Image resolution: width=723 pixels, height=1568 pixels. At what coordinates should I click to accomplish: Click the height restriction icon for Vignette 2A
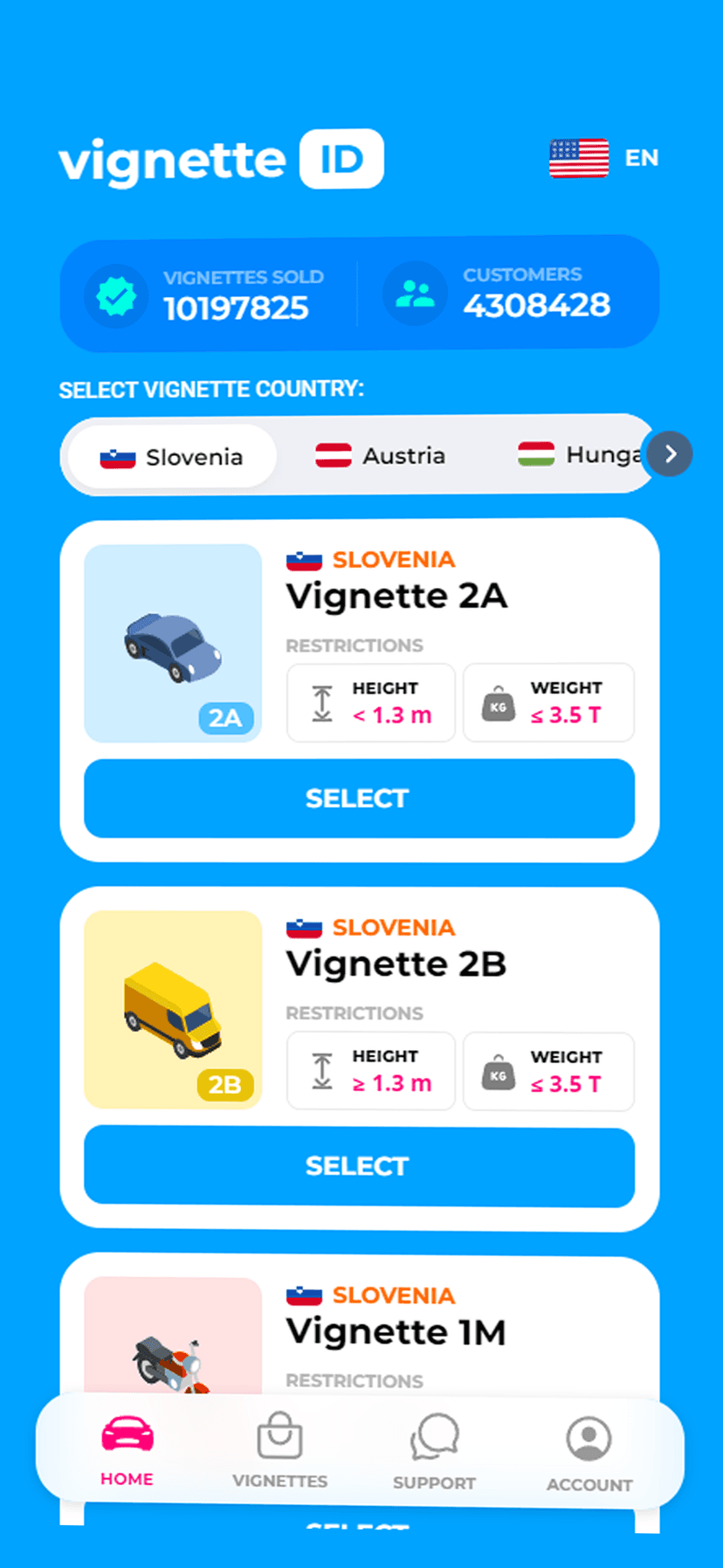pos(320,702)
